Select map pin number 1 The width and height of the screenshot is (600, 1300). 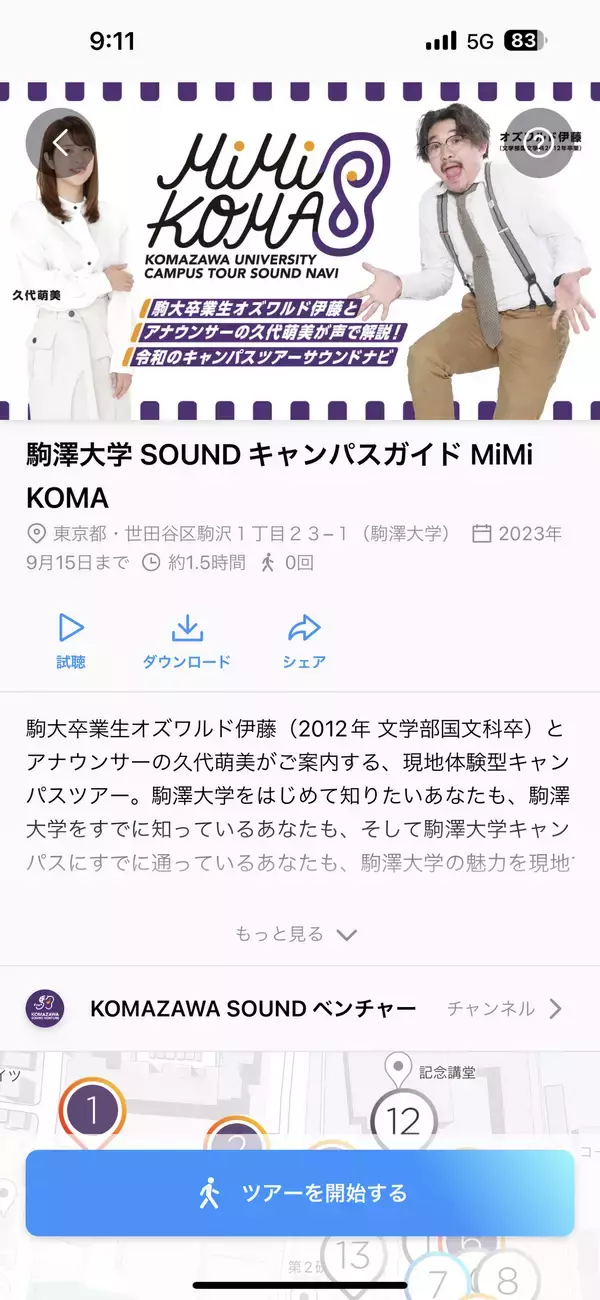92,1110
